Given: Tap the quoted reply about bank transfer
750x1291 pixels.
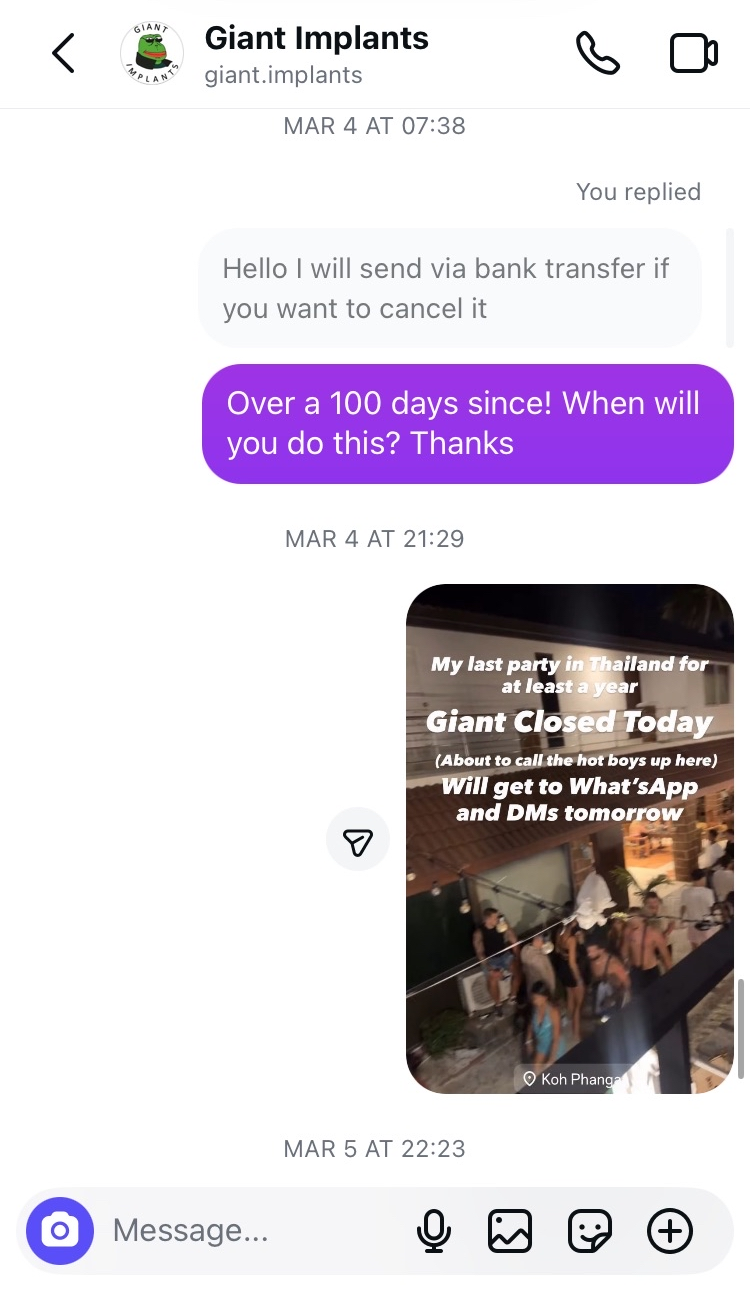Looking at the screenshot, I should click(x=449, y=288).
